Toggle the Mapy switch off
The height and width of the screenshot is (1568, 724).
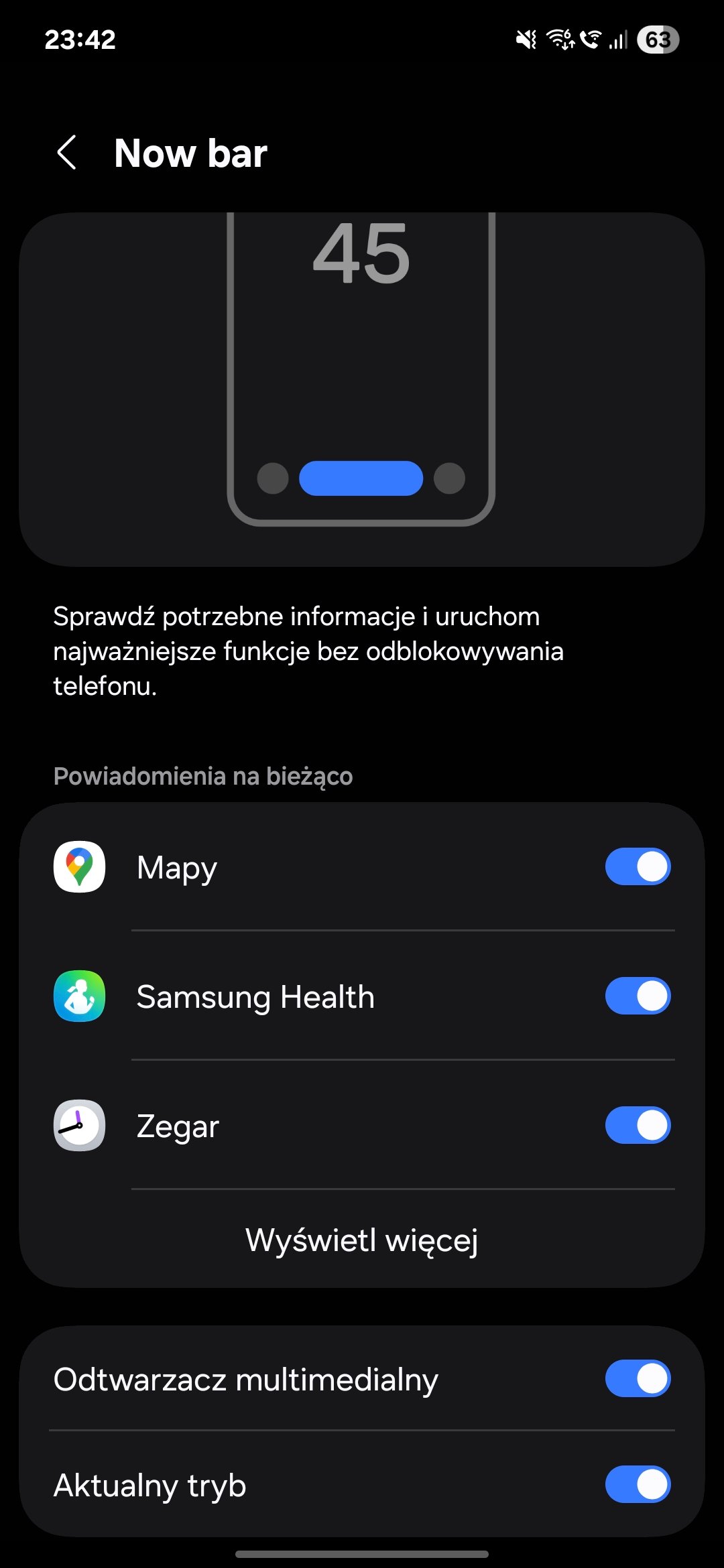pyautogui.click(x=638, y=866)
